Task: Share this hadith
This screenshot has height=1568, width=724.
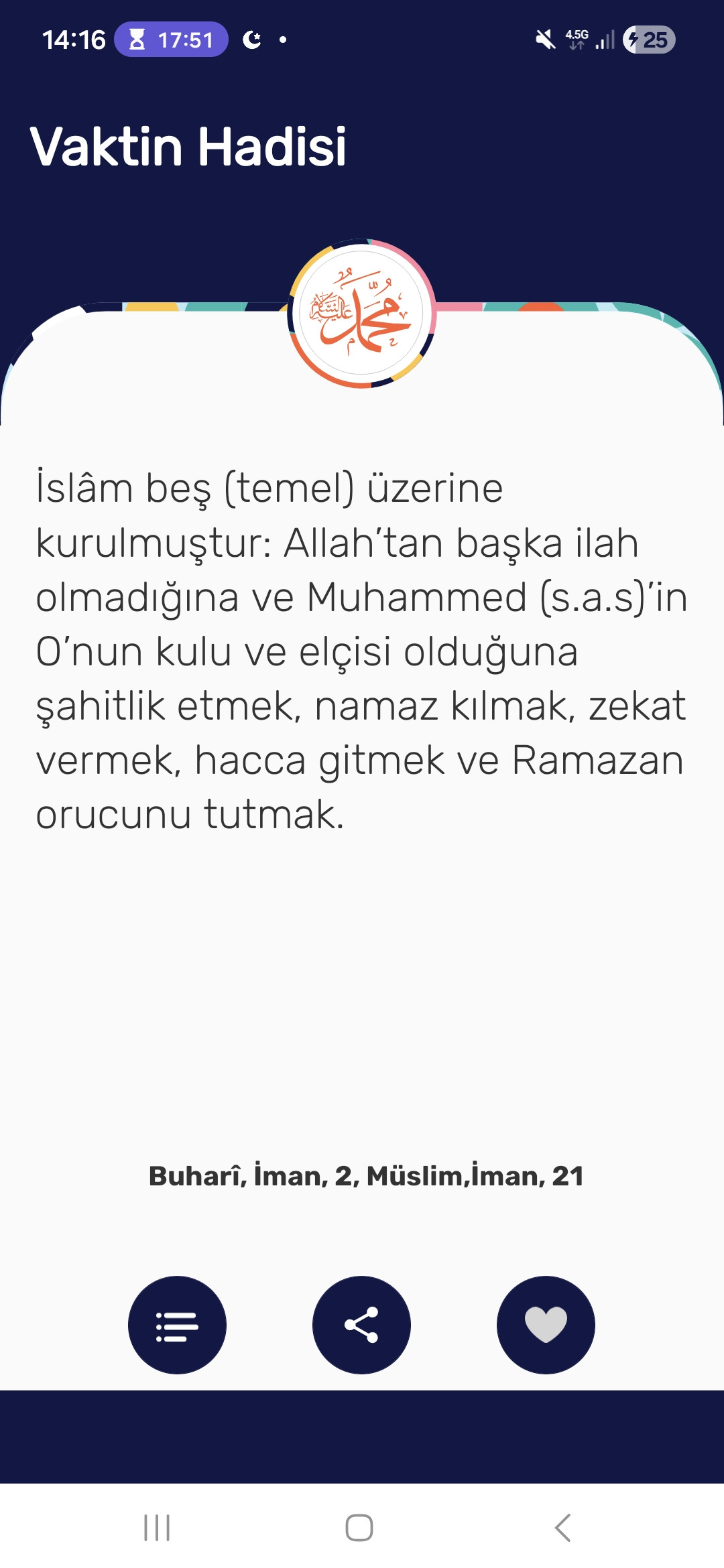Action: point(361,1325)
